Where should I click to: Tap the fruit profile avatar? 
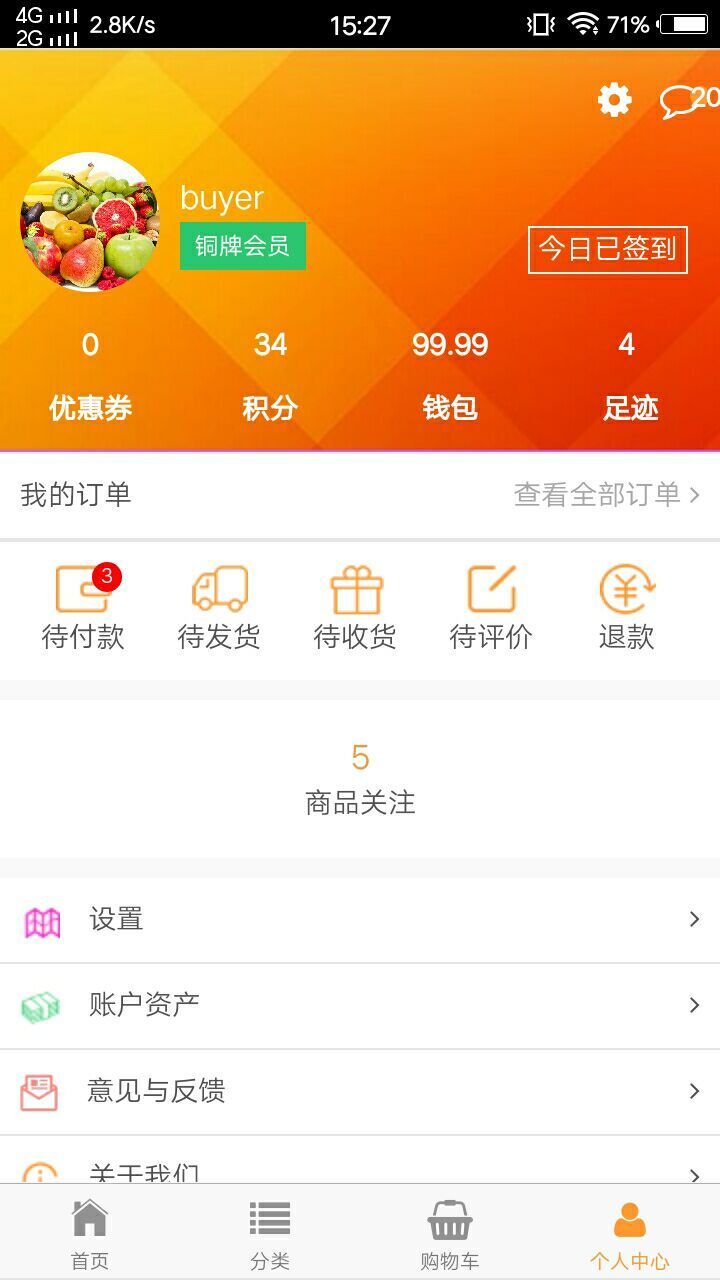89,221
